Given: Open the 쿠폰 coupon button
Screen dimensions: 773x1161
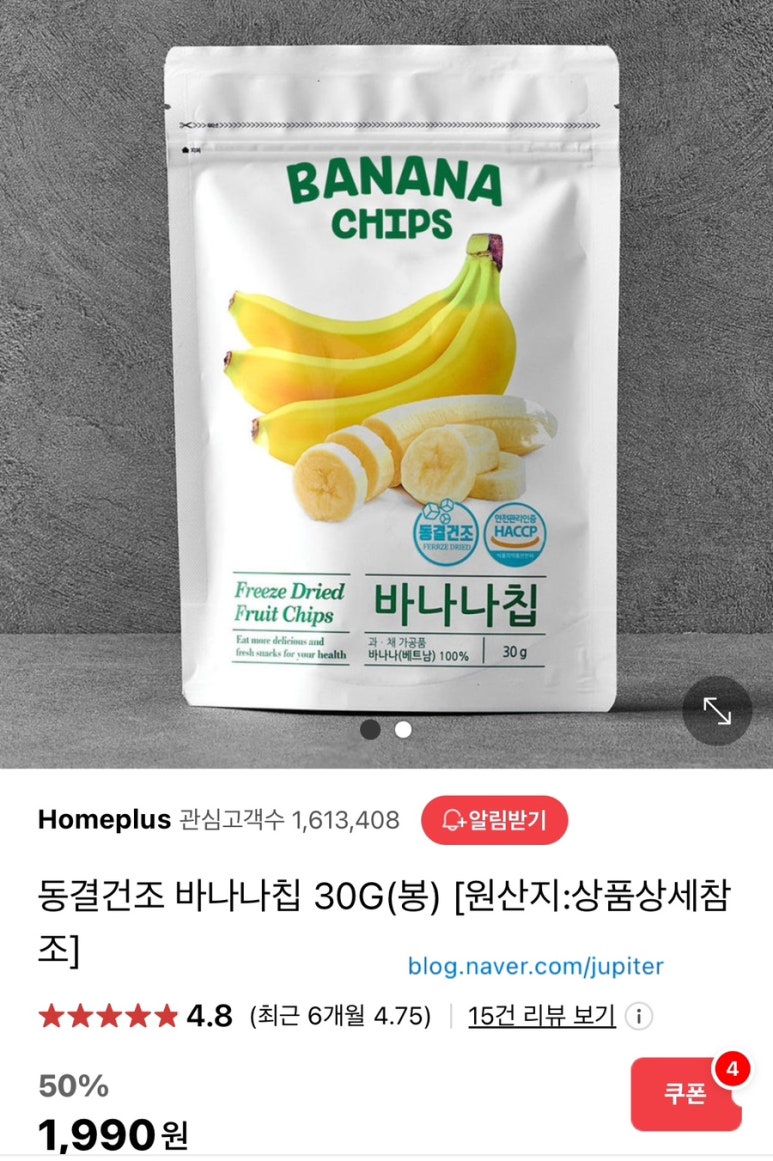Looking at the screenshot, I should [686, 1094].
